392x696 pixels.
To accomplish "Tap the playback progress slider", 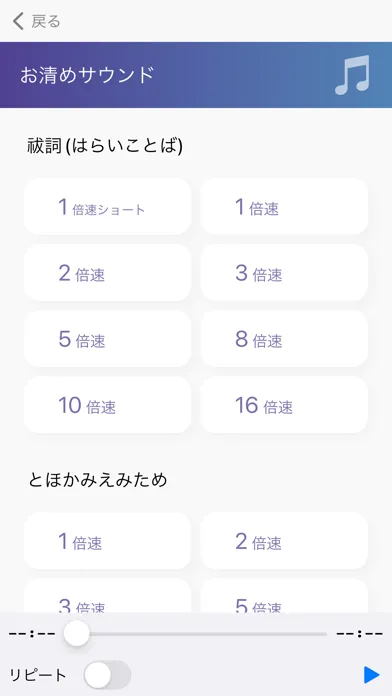I will [195, 633].
